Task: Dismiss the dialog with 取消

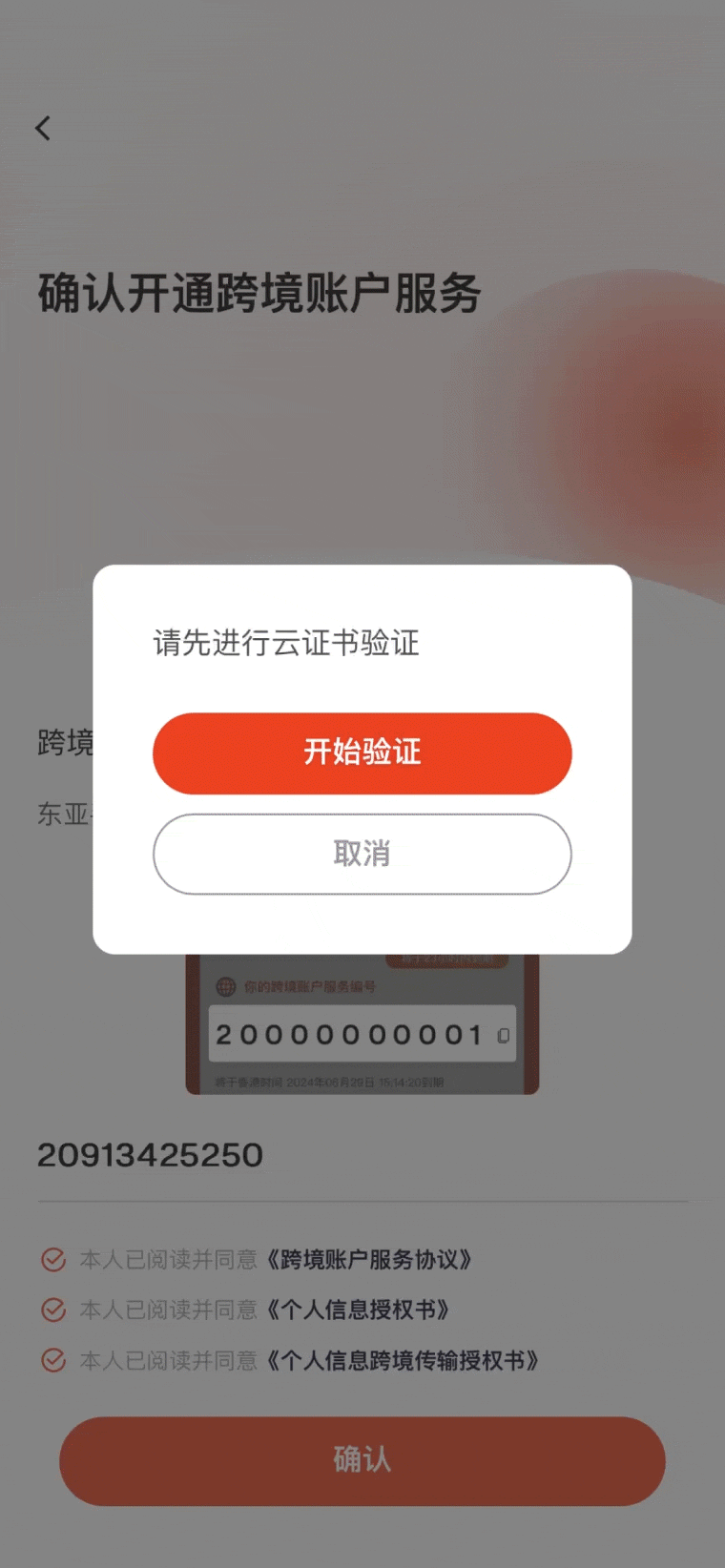Action: click(x=362, y=854)
